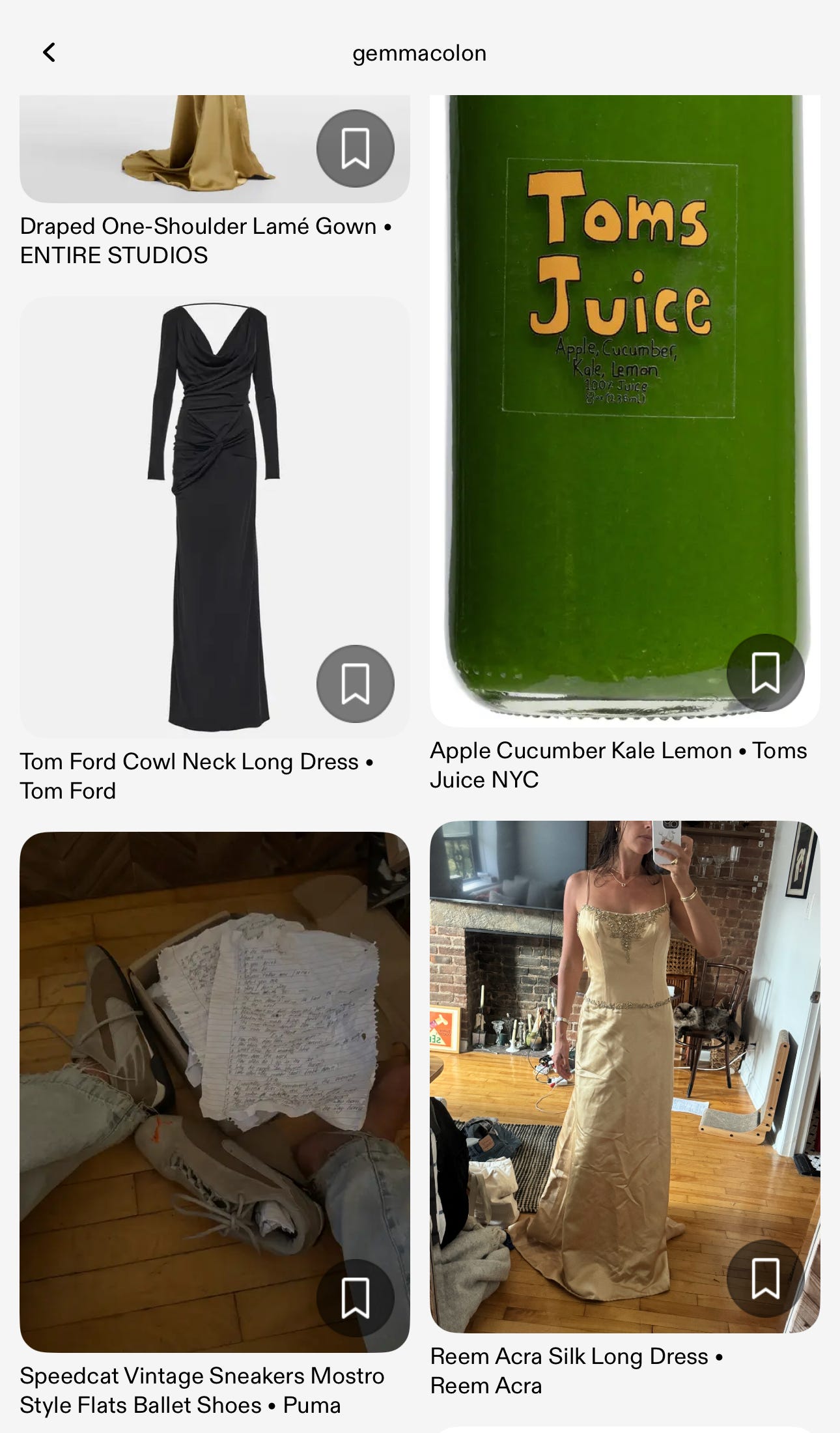
Task: View the ENTIRE STUDIOS Lamé Gown tile
Action: (215, 149)
